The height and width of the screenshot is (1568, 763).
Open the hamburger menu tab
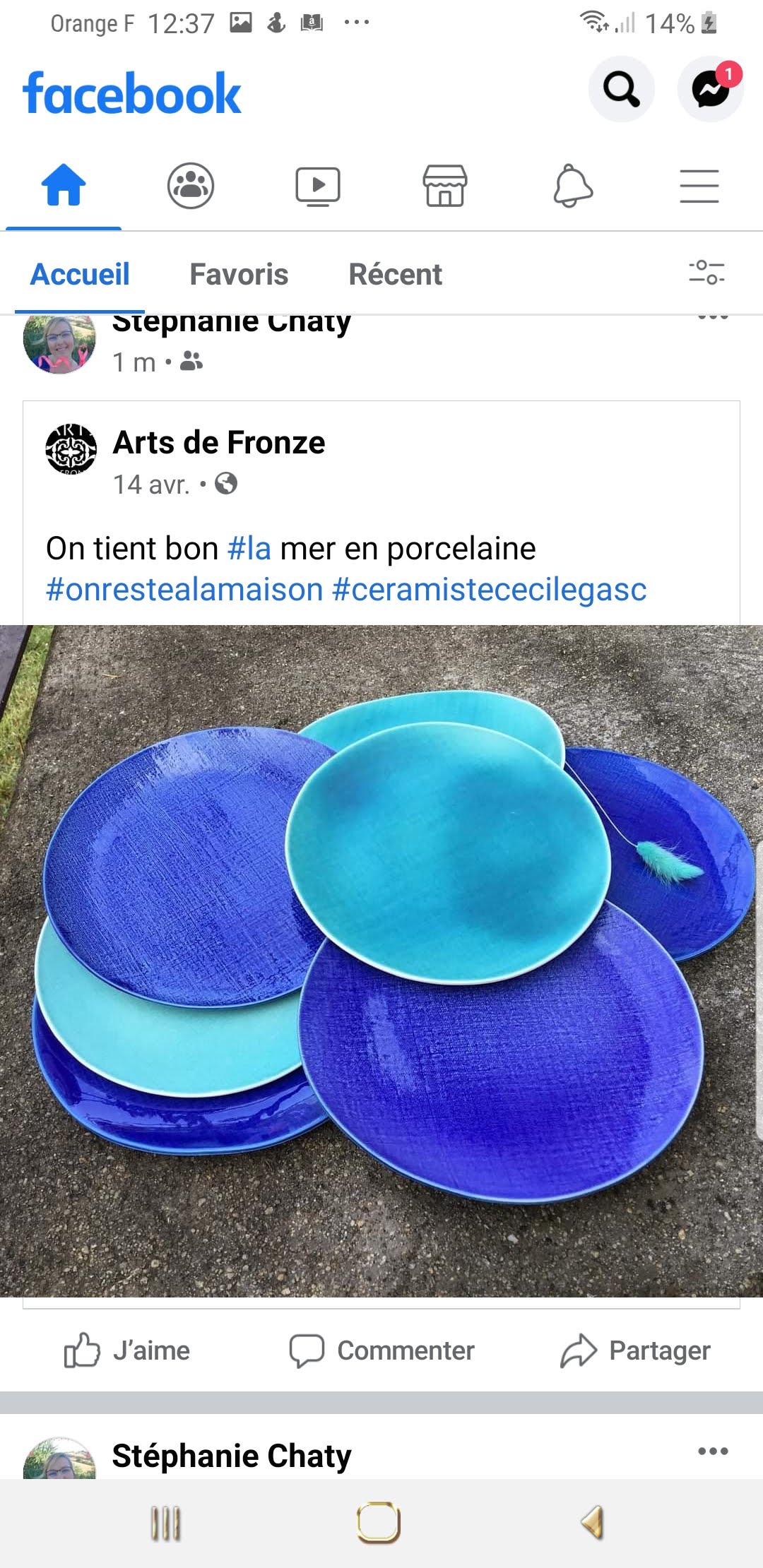(699, 186)
